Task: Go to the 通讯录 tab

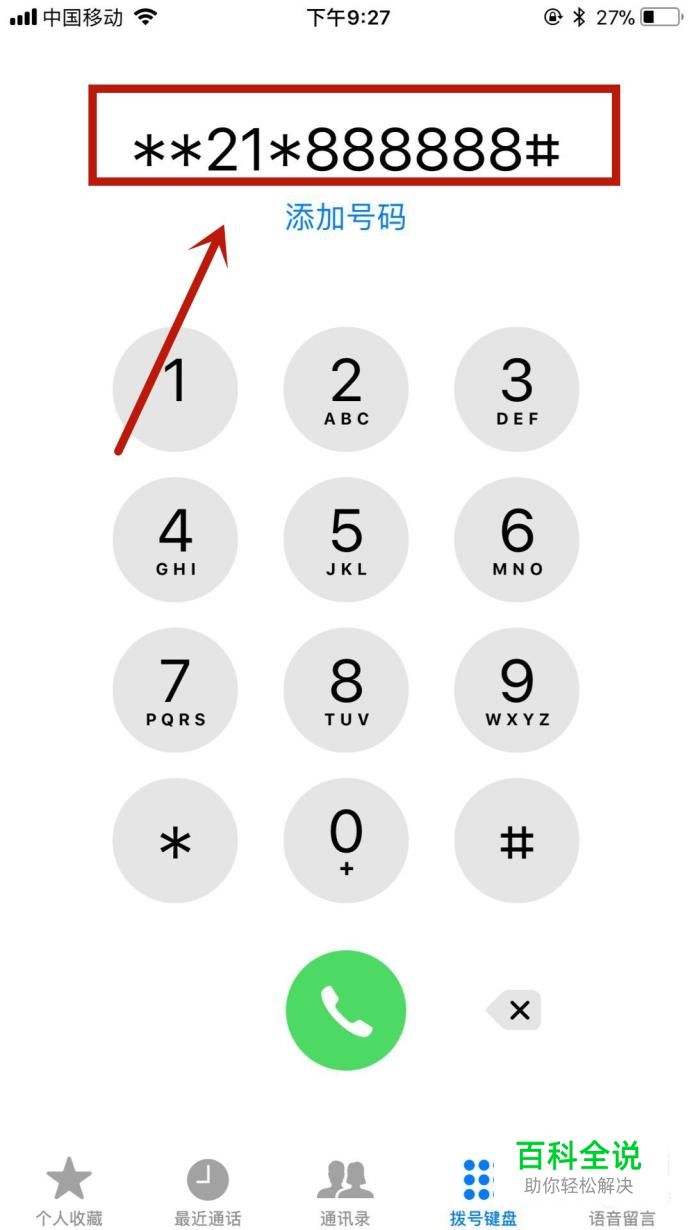Action: pos(345,1192)
